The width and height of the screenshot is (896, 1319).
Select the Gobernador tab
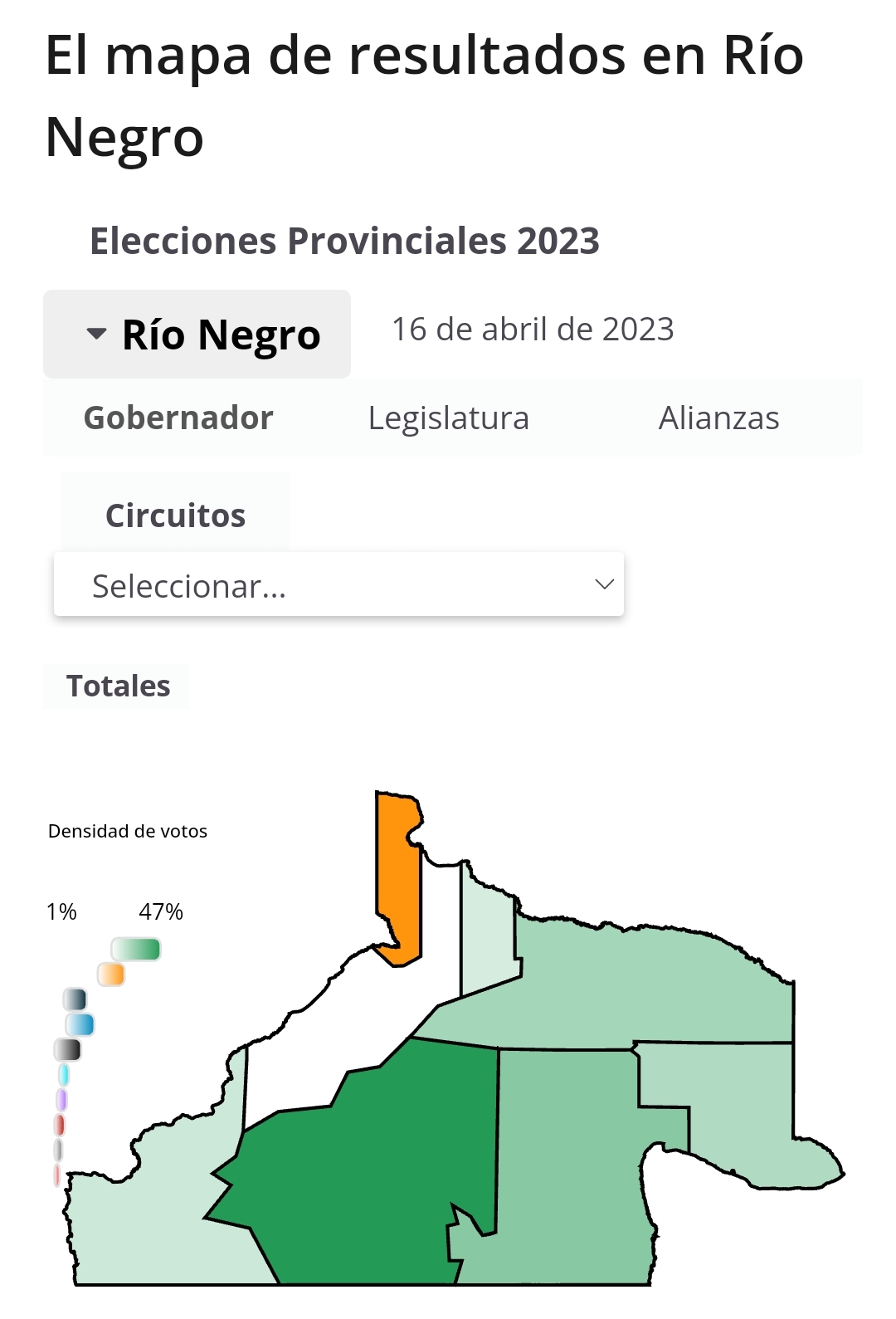point(178,418)
